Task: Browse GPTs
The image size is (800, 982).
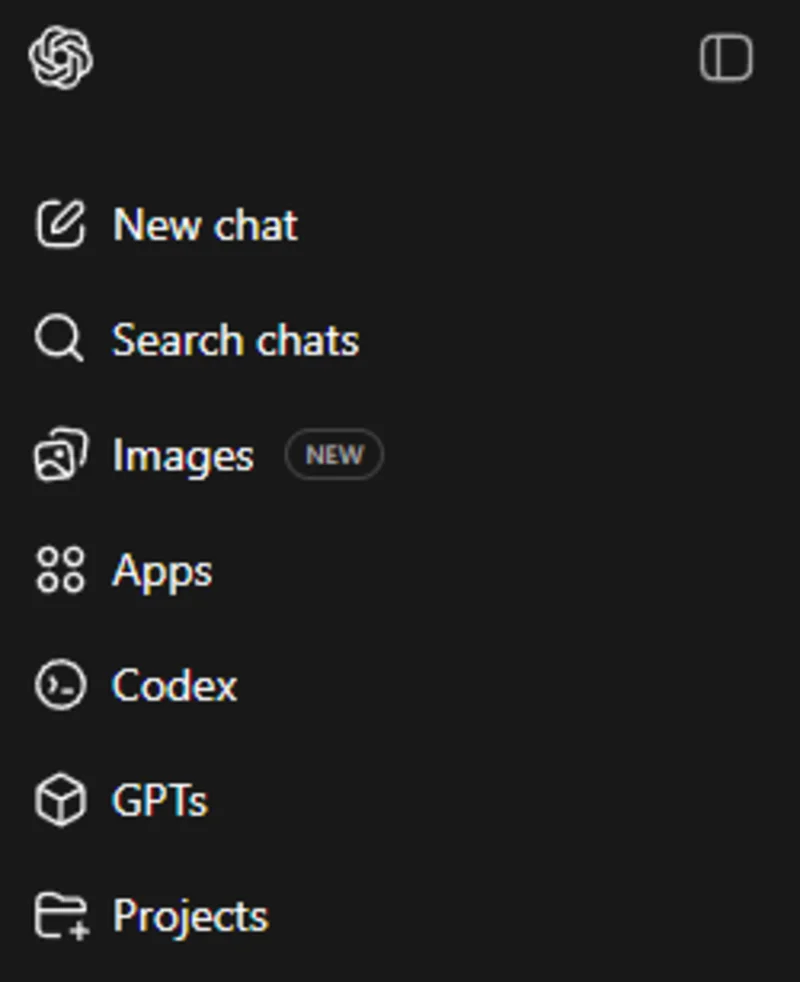Action: [160, 801]
